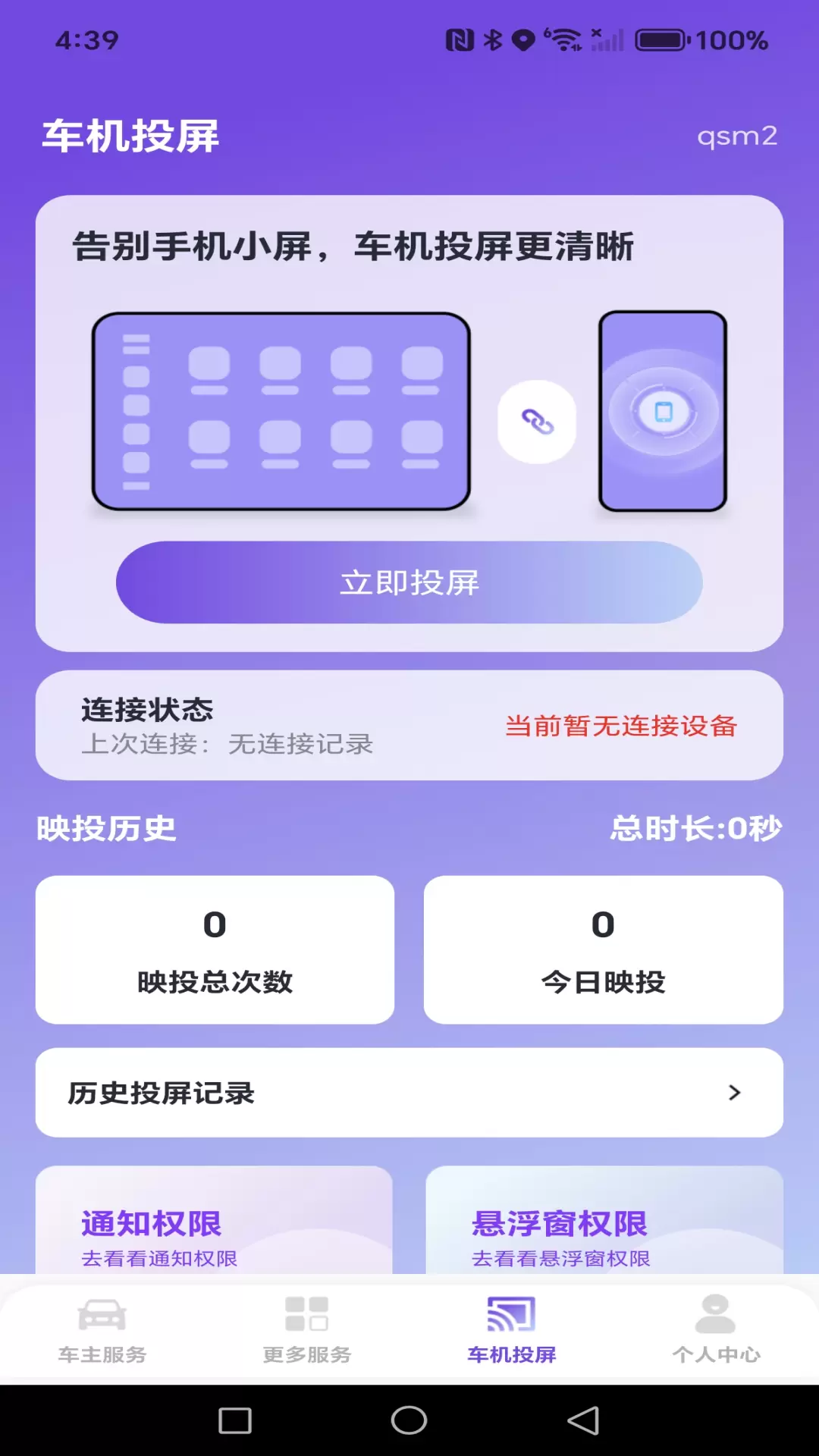Viewport: 819px width, 1456px height.
Task: Tap the system back button
Action: [x=583, y=1420]
